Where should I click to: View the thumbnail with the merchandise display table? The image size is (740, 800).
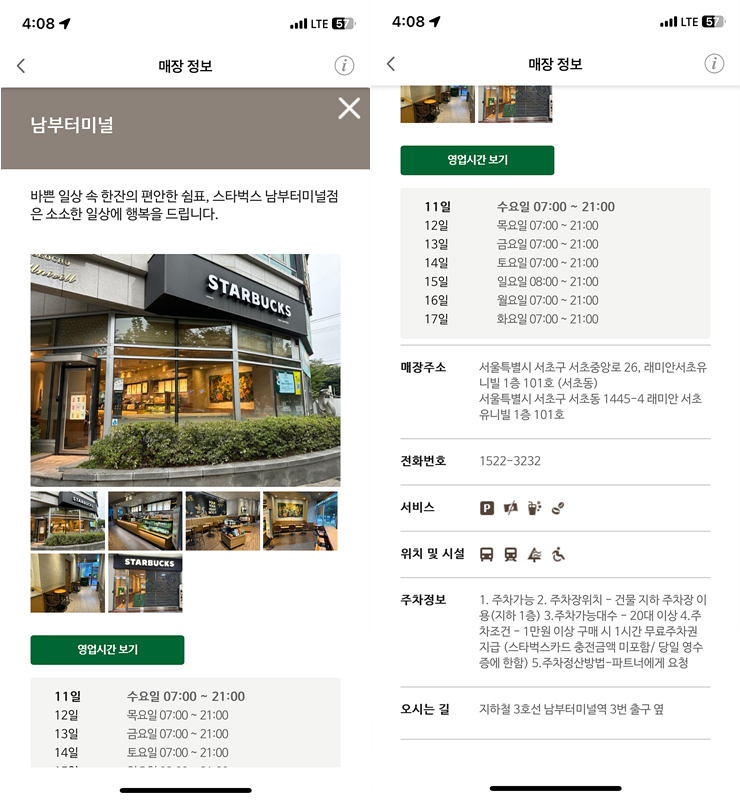point(222,521)
